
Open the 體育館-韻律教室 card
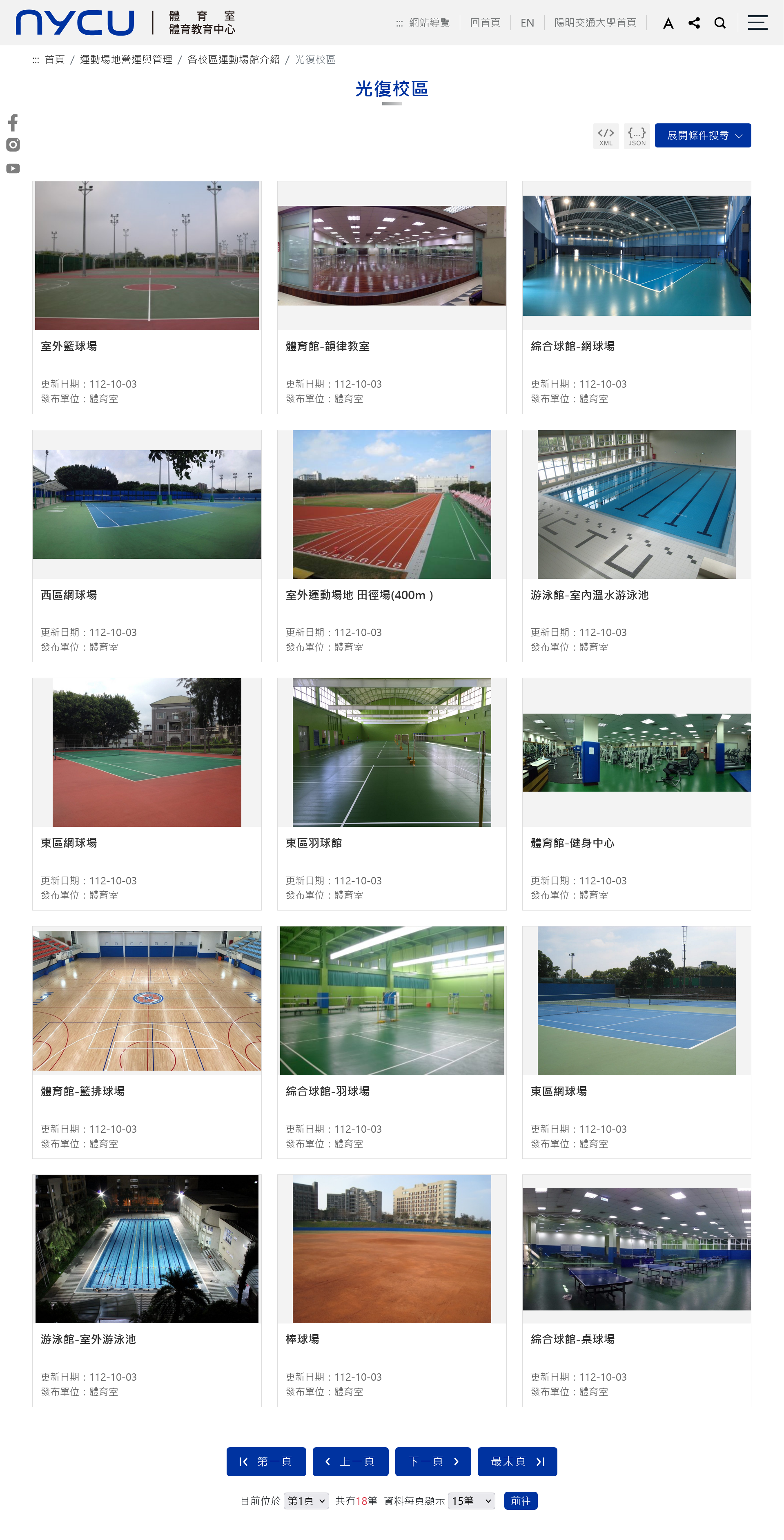(327, 346)
